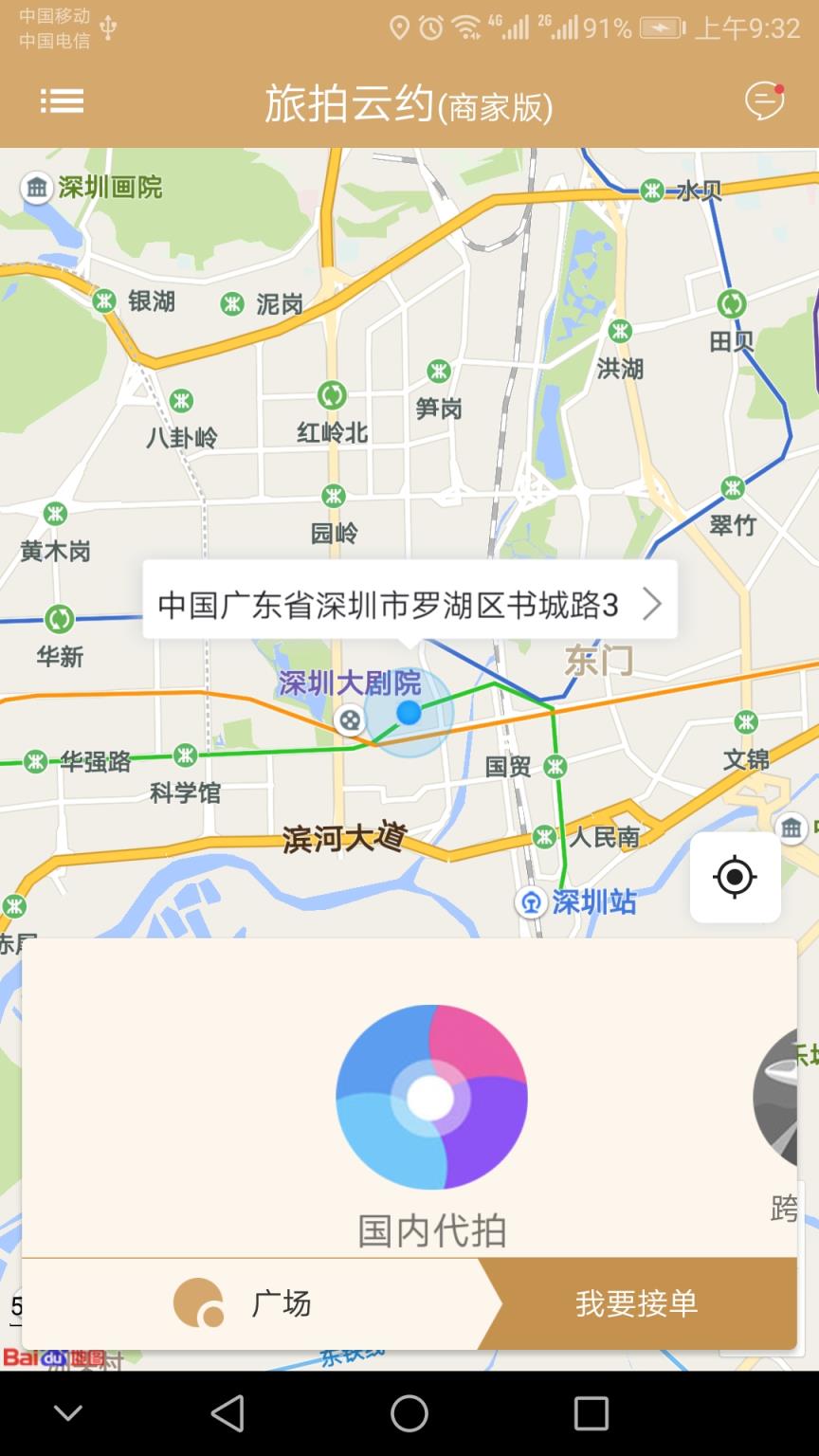Tap the blue current-location dot
The width and height of the screenshot is (819, 1456).
point(409,715)
